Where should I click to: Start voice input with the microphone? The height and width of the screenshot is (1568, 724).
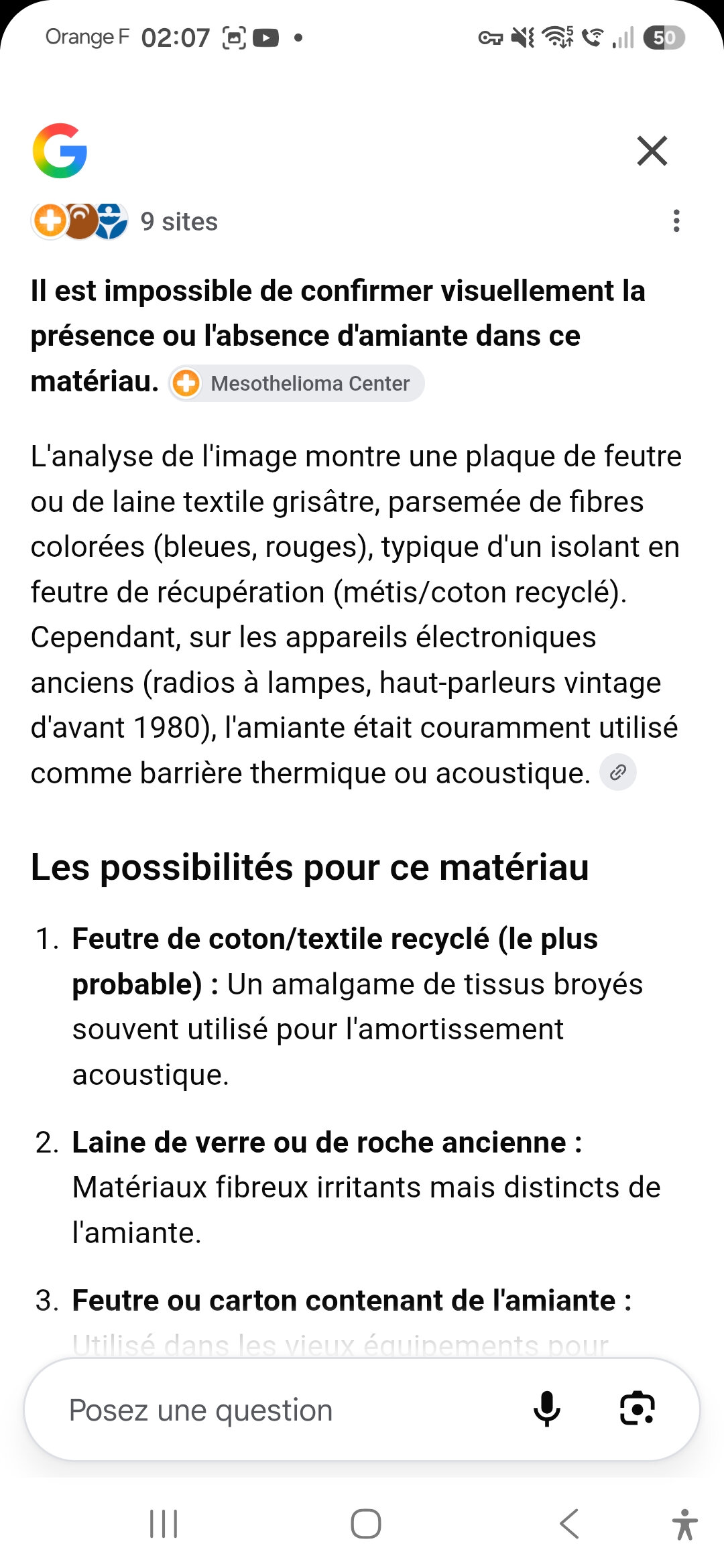click(x=547, y=1409)
